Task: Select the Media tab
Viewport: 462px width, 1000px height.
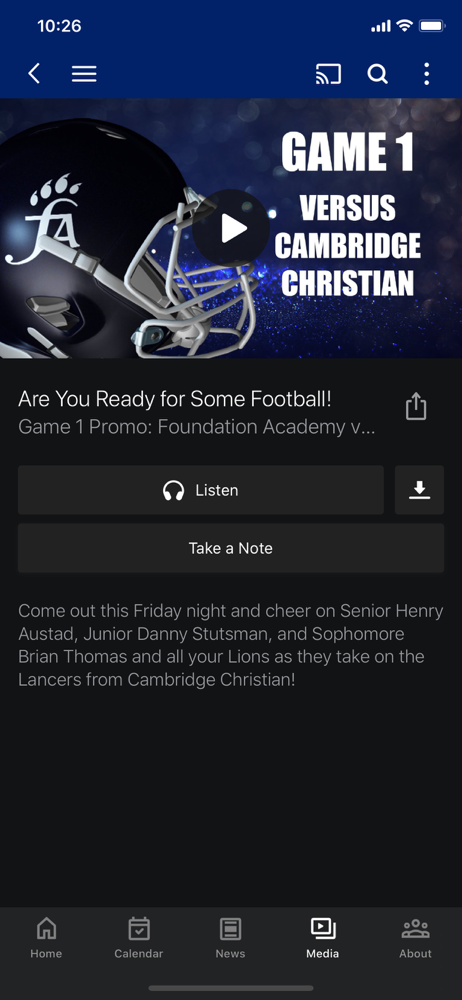Action: pos(323,938)
